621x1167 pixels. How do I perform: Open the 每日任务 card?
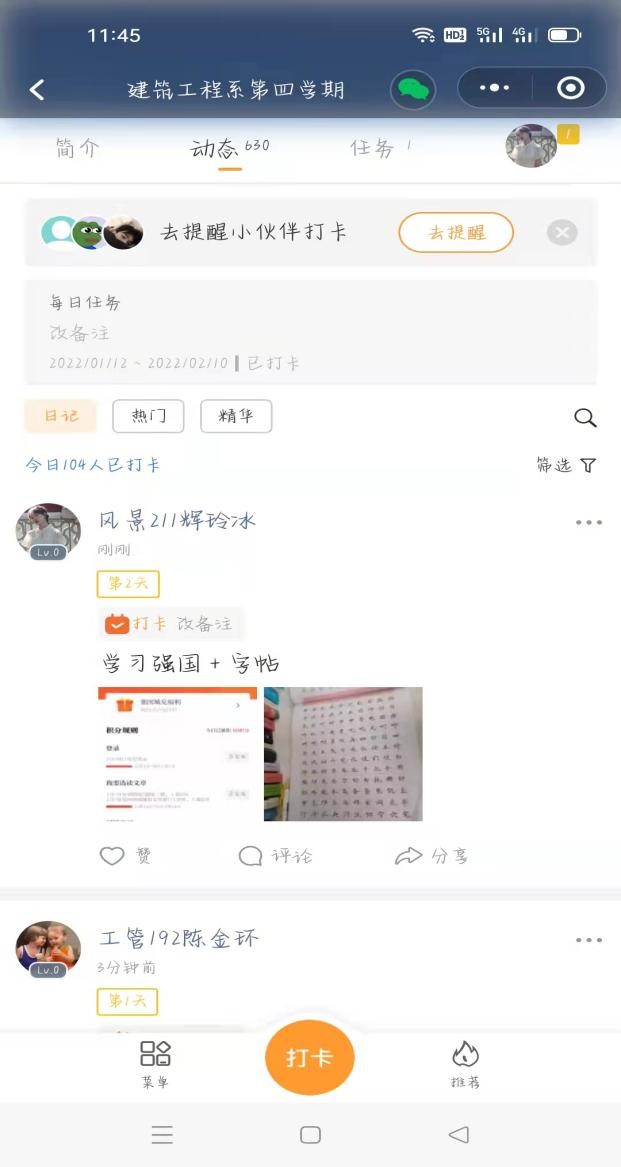310,332
